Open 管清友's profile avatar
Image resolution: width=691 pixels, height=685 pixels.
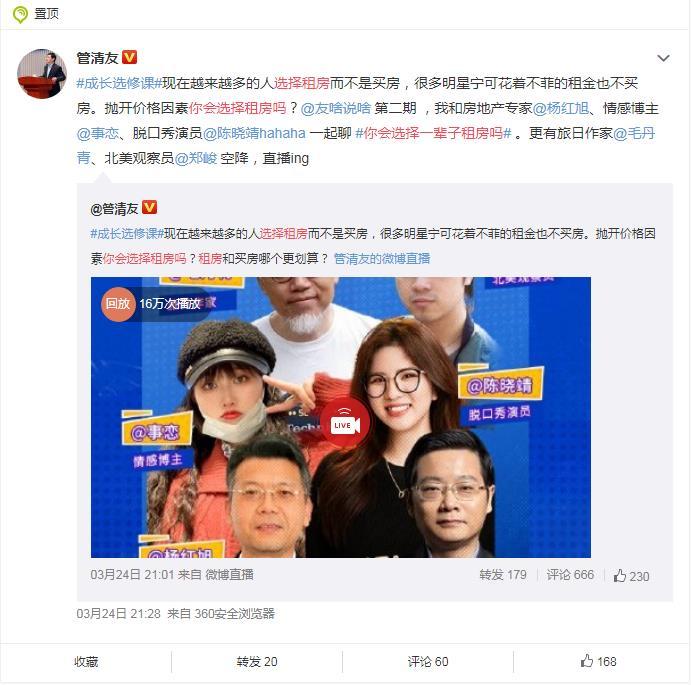[42, 74]
